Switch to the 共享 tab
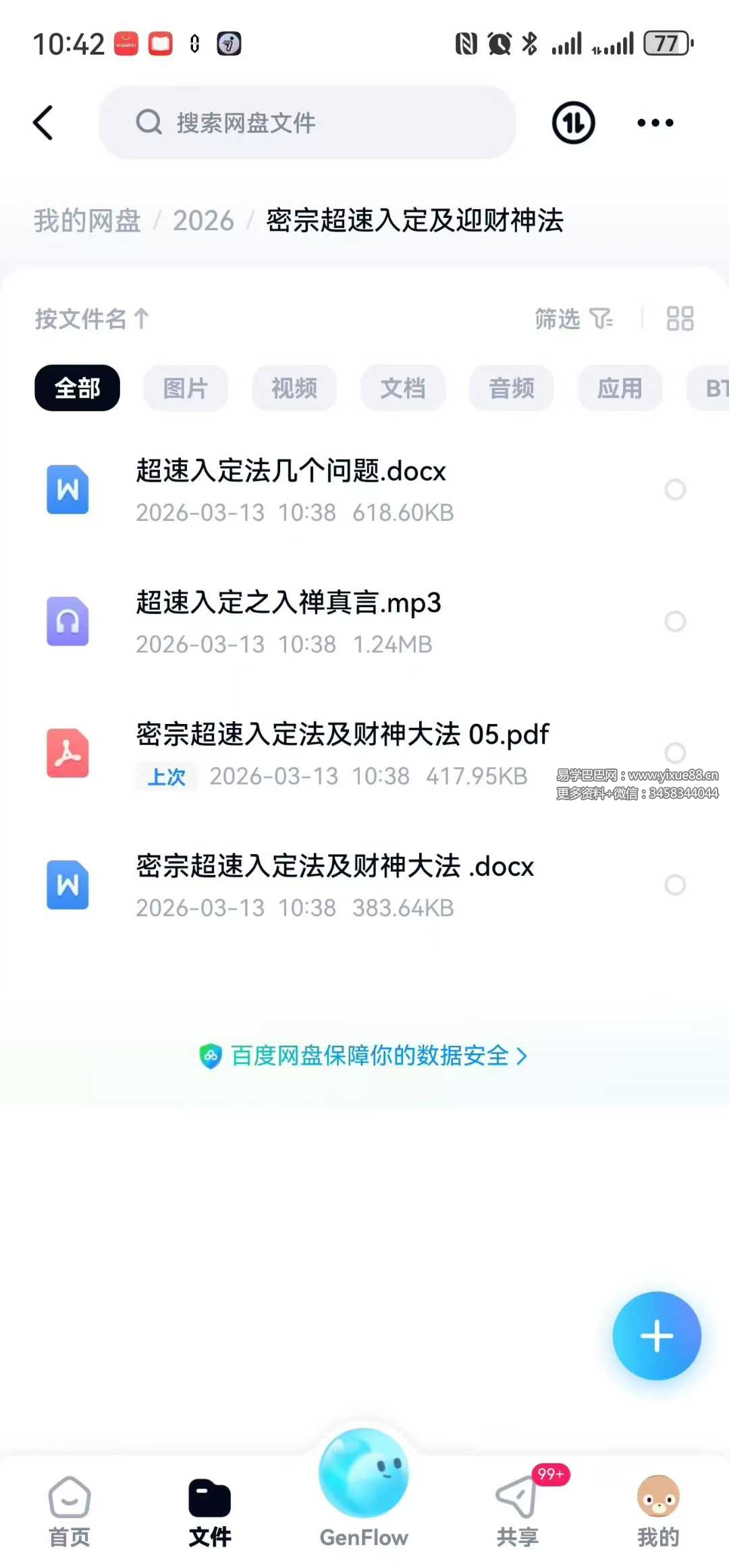729x1568 pixels. [518, 1511]
